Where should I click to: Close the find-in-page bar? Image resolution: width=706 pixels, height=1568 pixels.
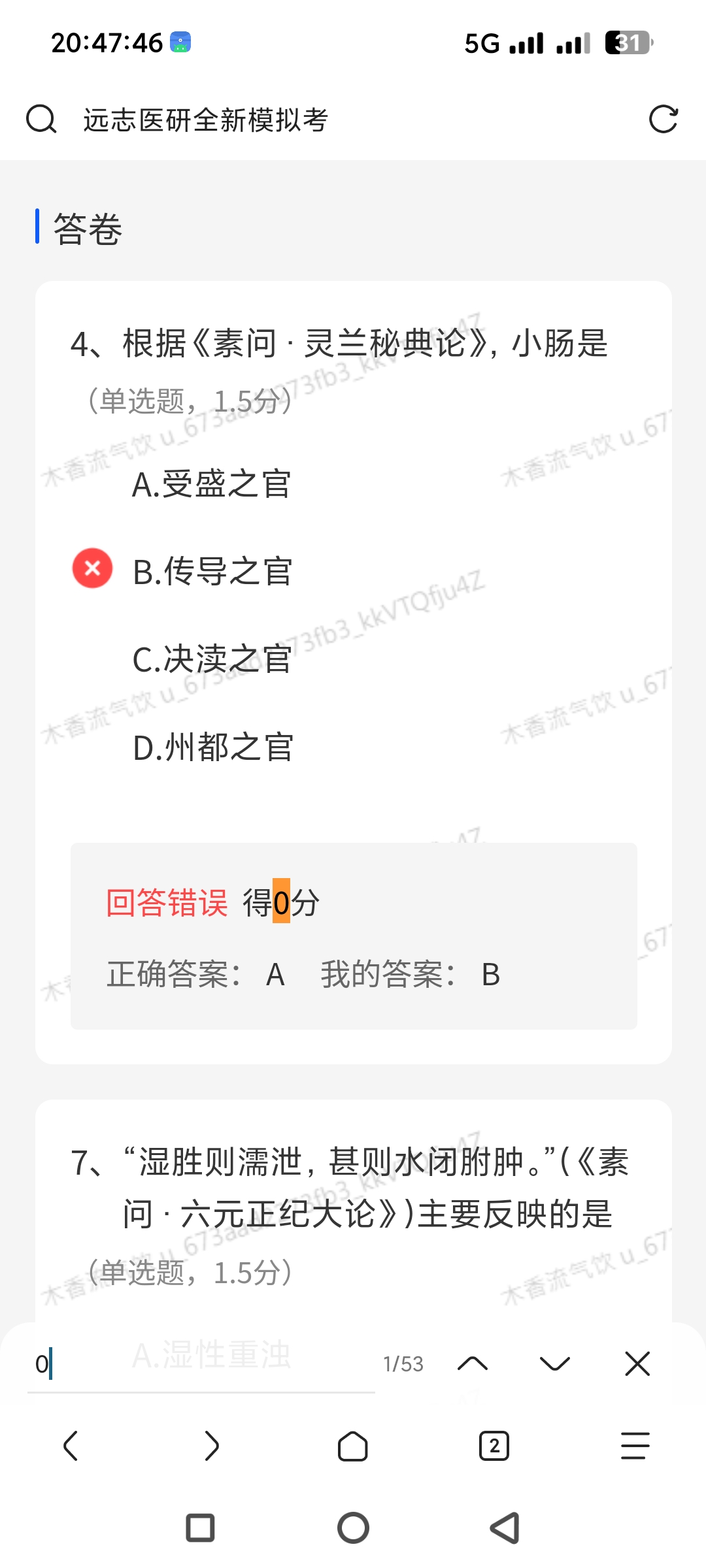tap(637, 1364)
